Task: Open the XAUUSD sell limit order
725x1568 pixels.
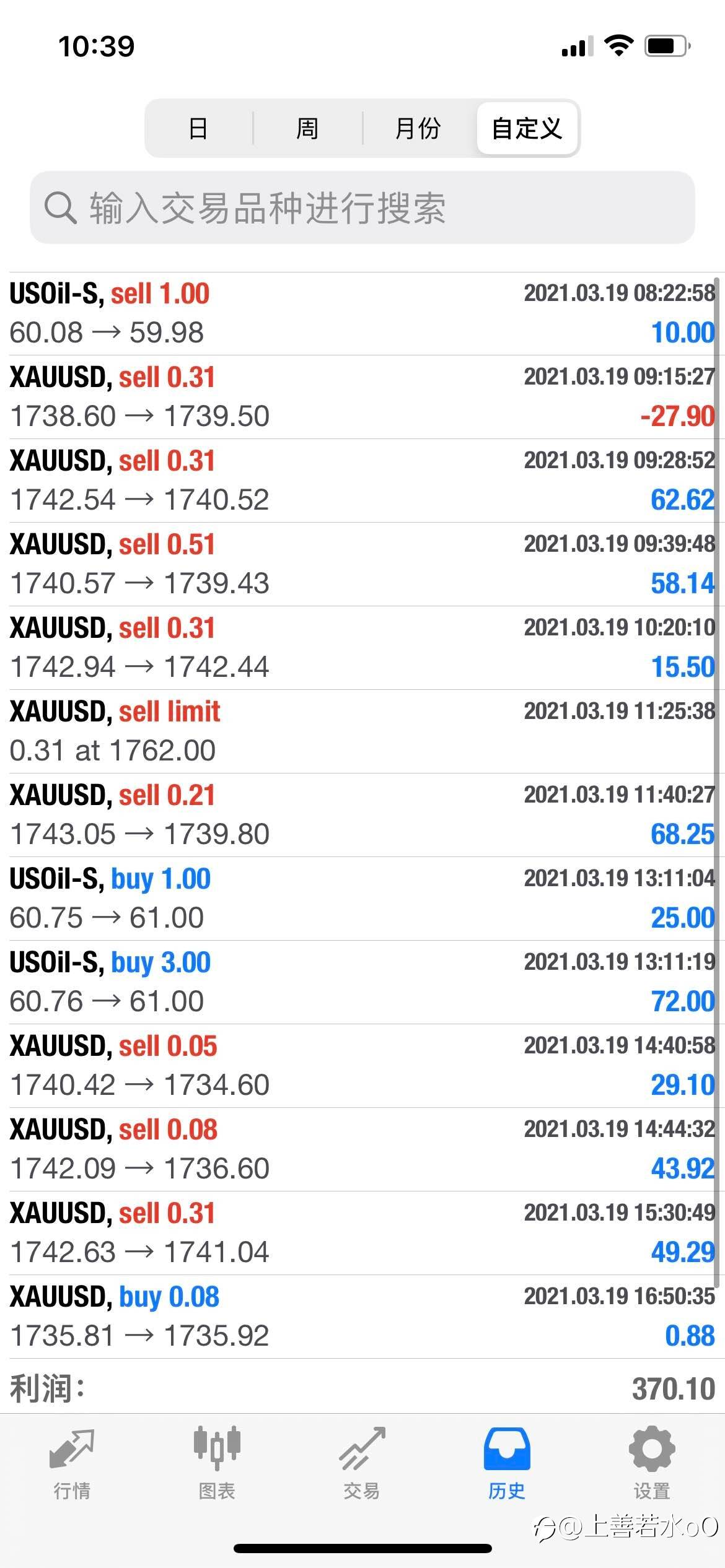Action: pos(362,731)
